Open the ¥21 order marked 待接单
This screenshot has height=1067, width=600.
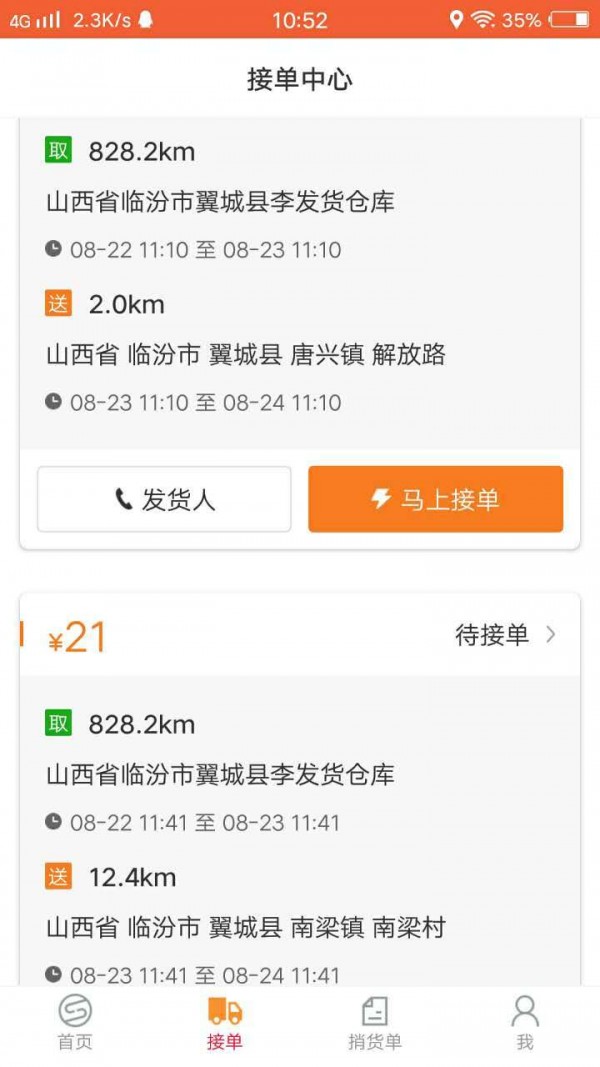(x=505, y=635)
